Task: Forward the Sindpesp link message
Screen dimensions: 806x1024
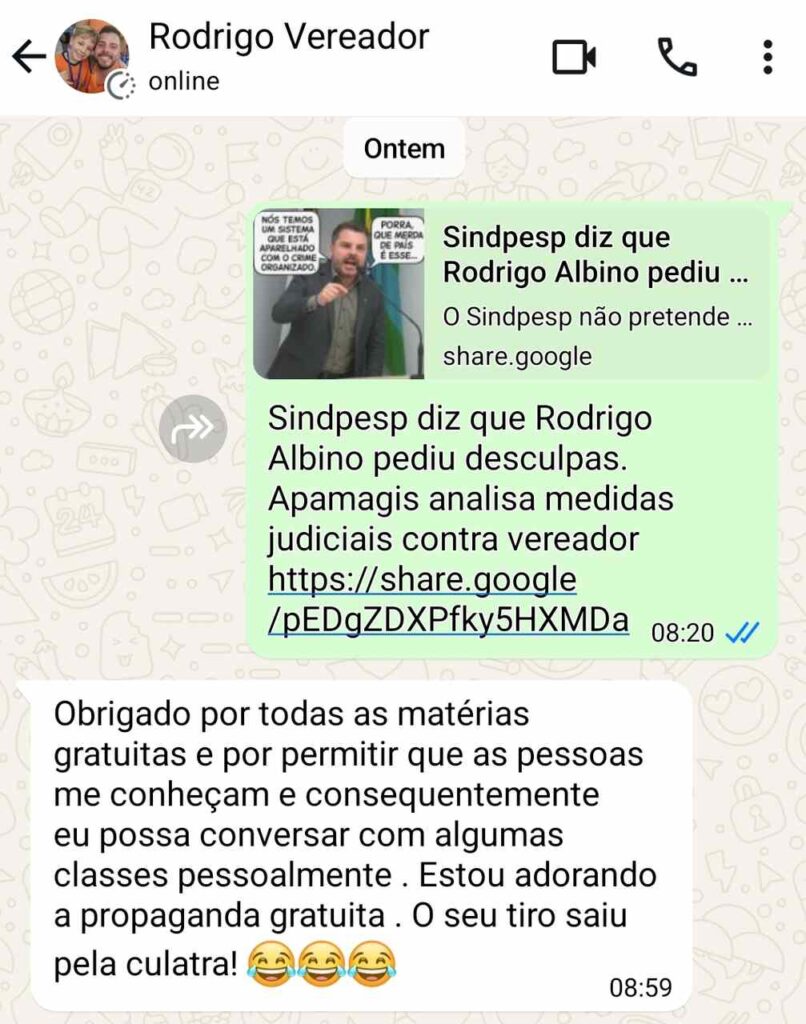Action: pos(193,428)
